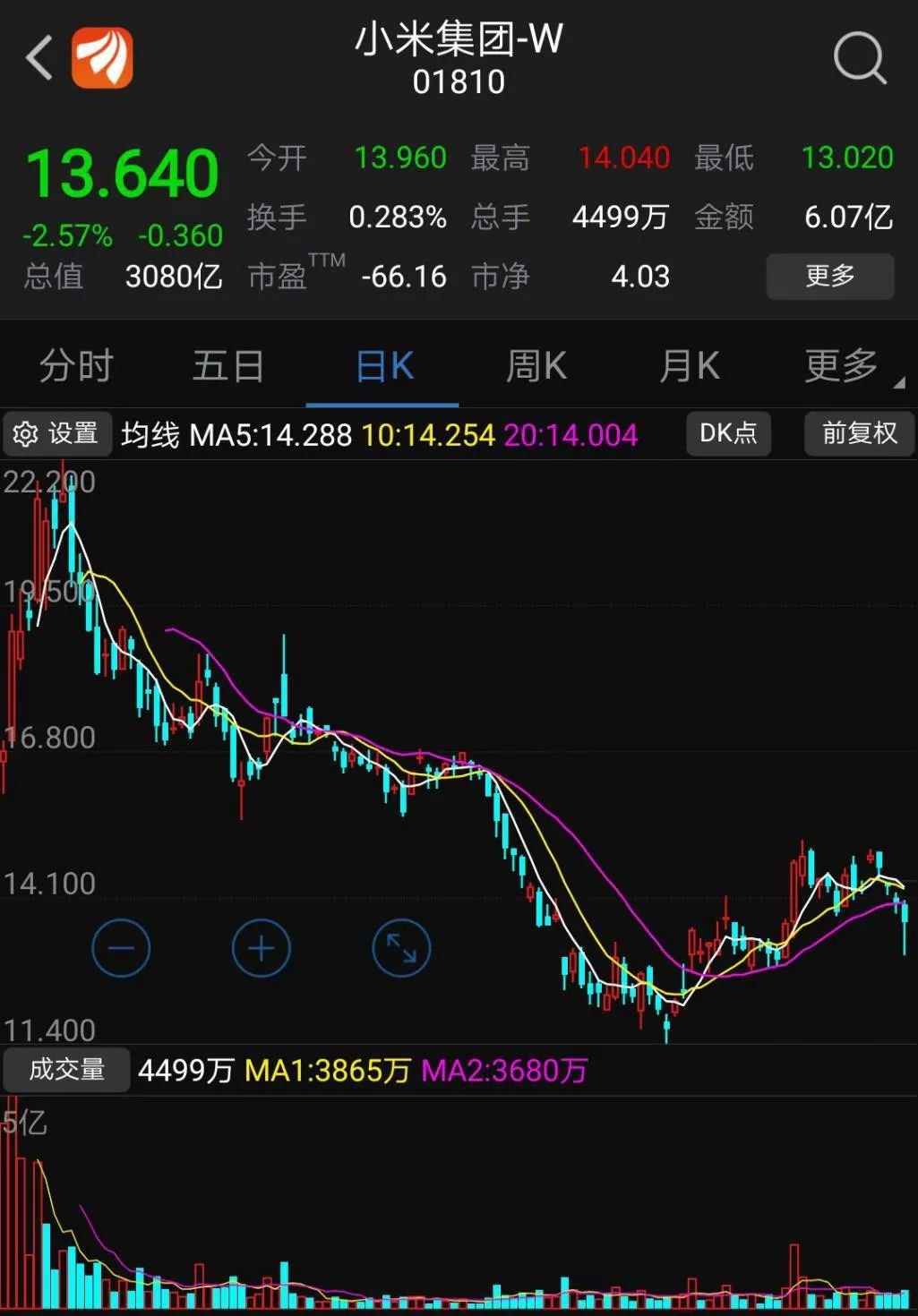Switch to the 月K tab
The image size is (918, 1316).
[x=689, y=366]
